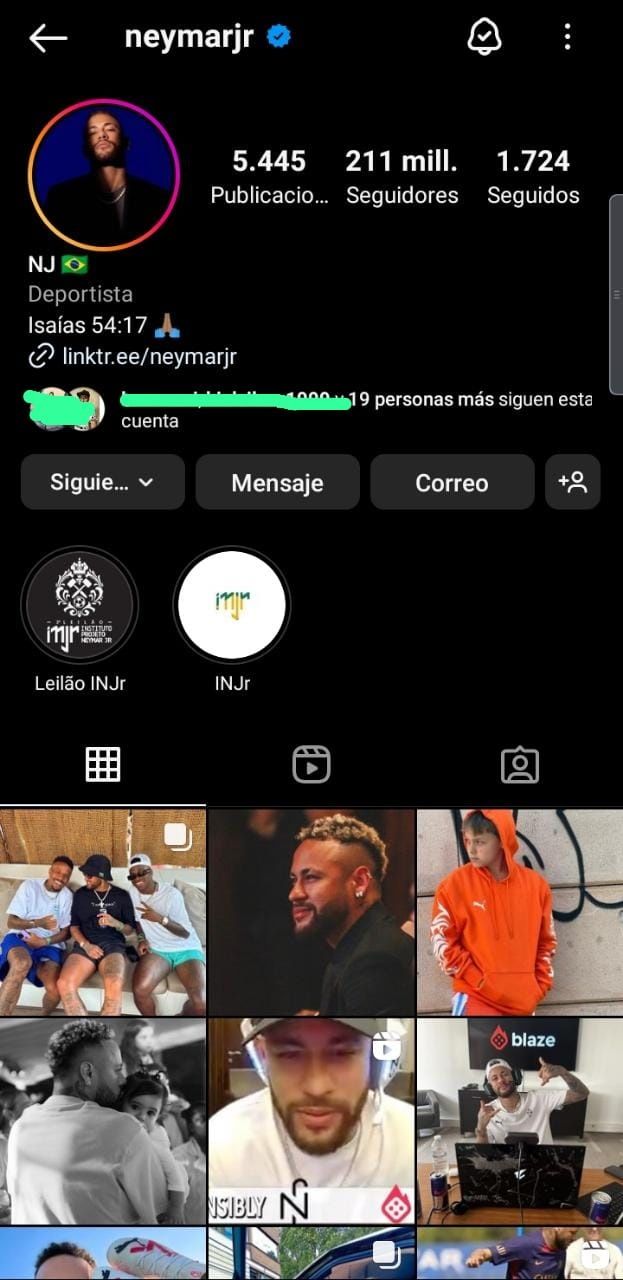The height and width of the screenshot is (1280, 623).
Task: Switch to the tagged photos tab
Action: click(x=519, y=765)
